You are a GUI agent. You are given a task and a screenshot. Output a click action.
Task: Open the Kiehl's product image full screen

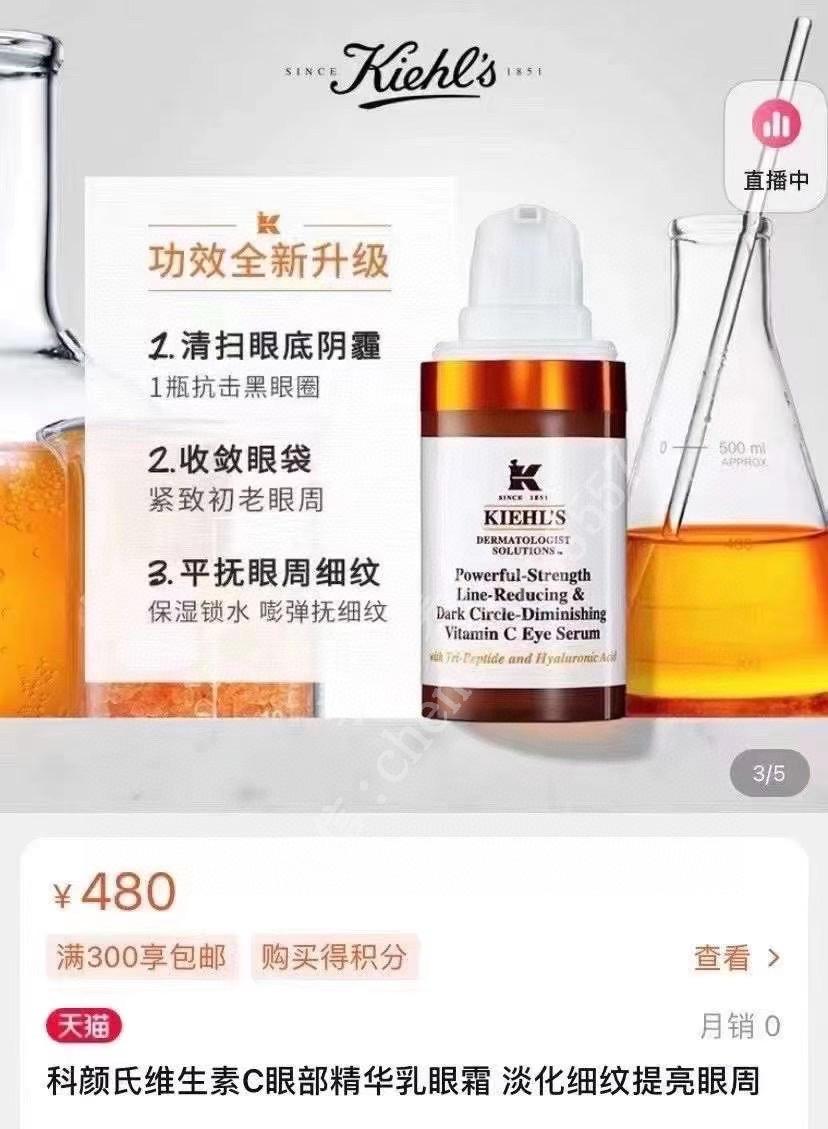point(414,450)
